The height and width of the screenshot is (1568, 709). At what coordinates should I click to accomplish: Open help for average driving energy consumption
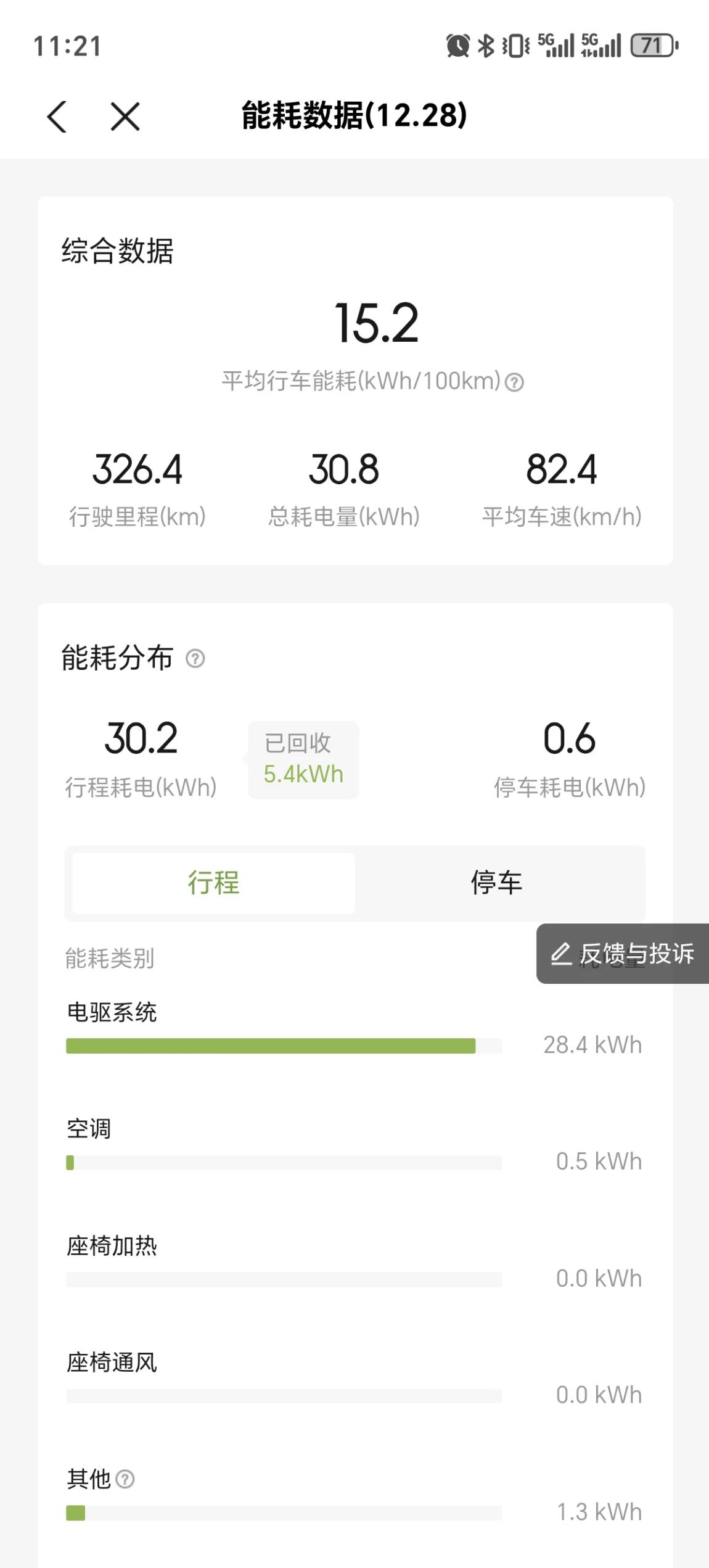coord(514,383)
